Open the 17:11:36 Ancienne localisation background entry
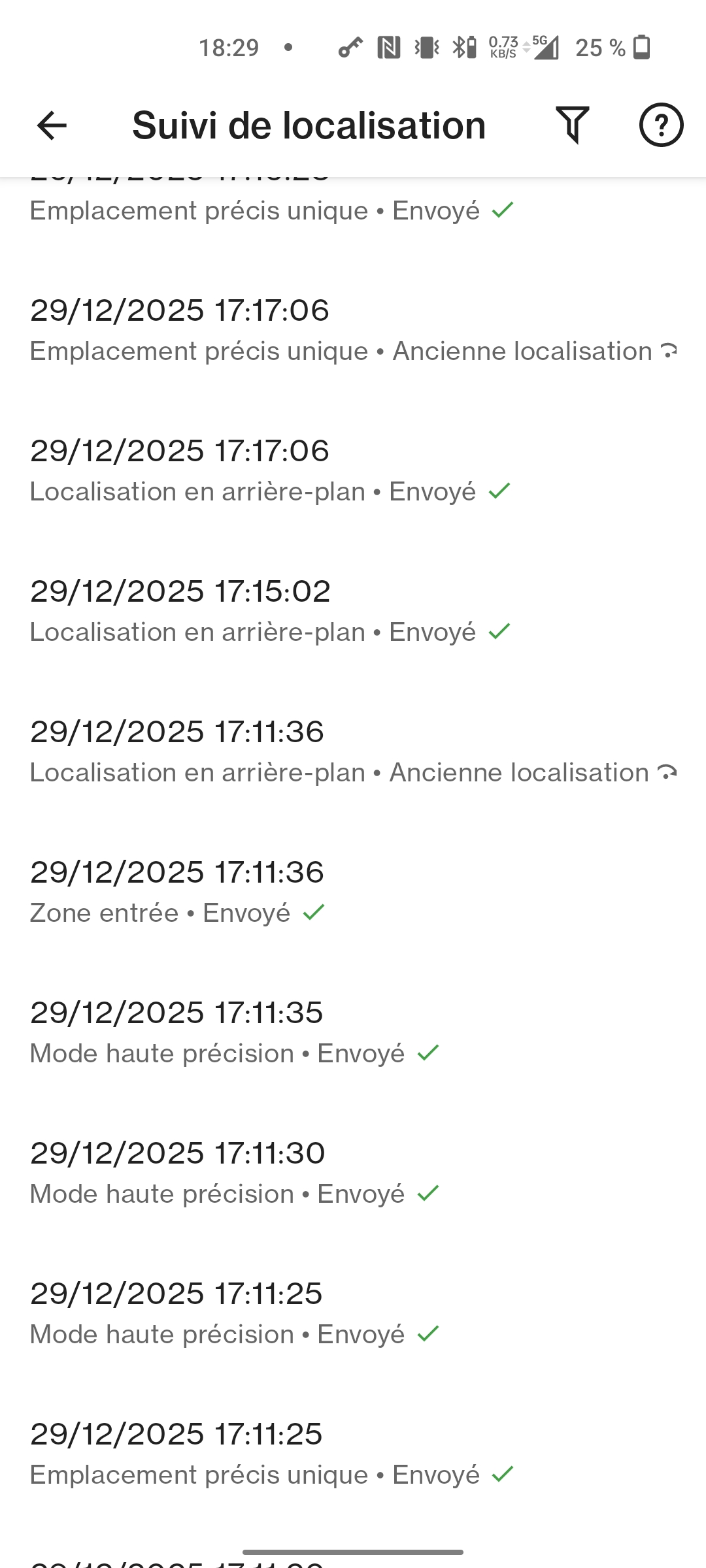The height and width of the screenshot is (1568, 706). point(353,752)
